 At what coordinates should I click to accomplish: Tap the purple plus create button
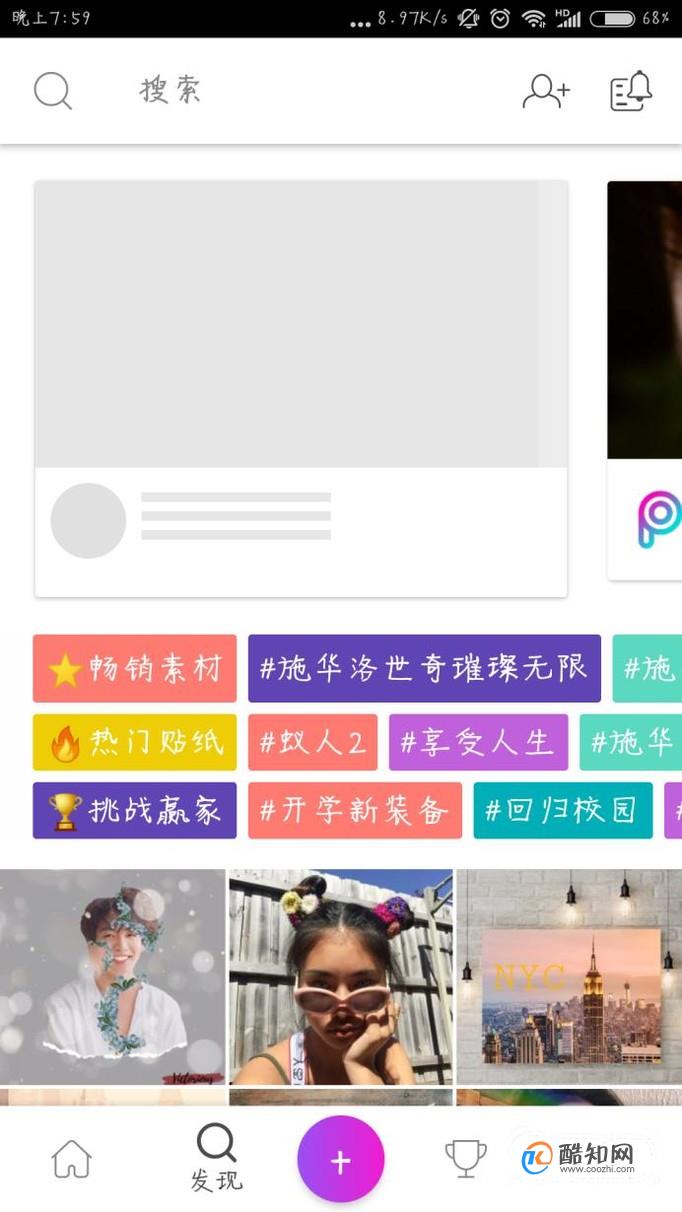(341, 1160)
